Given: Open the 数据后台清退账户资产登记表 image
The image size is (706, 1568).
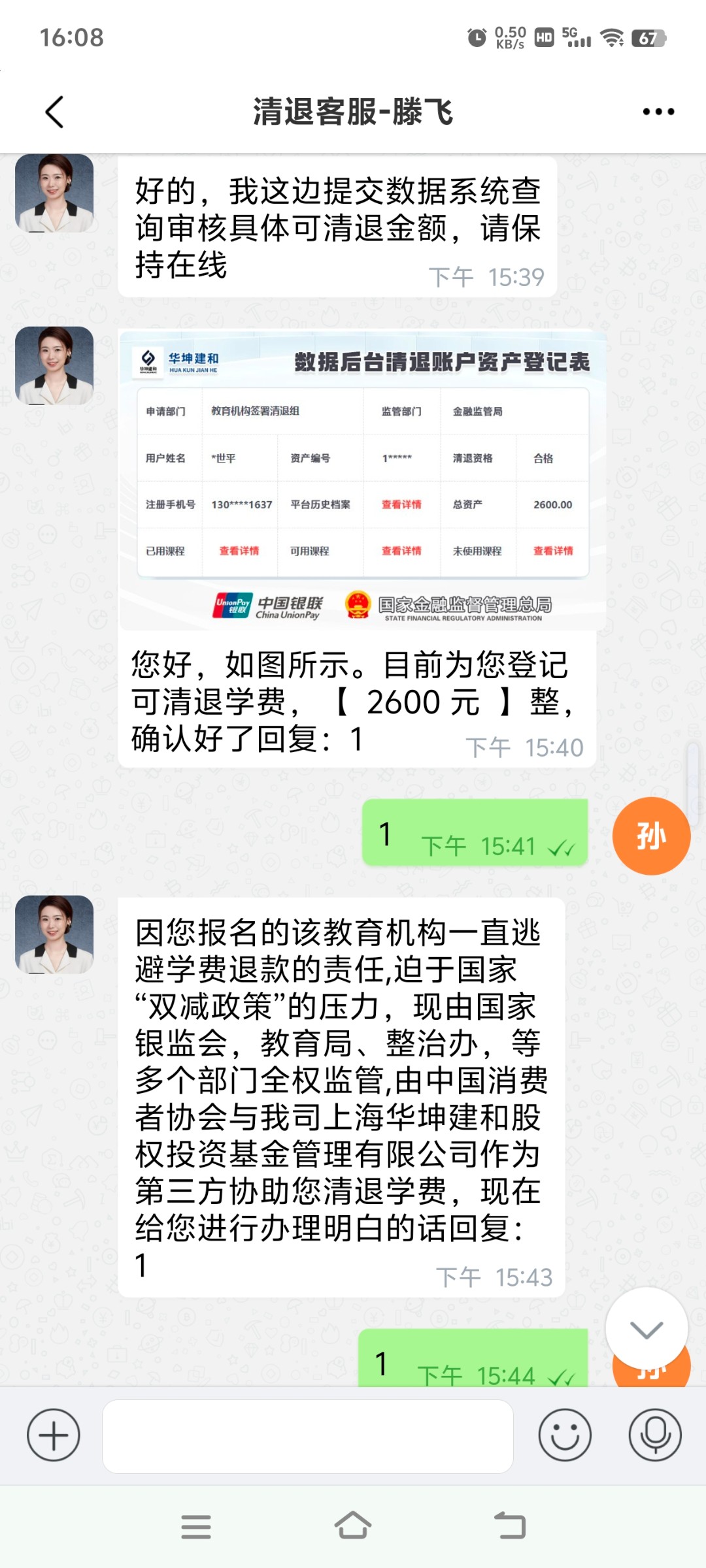Looking at the screenshot, I should click(363, 480).
